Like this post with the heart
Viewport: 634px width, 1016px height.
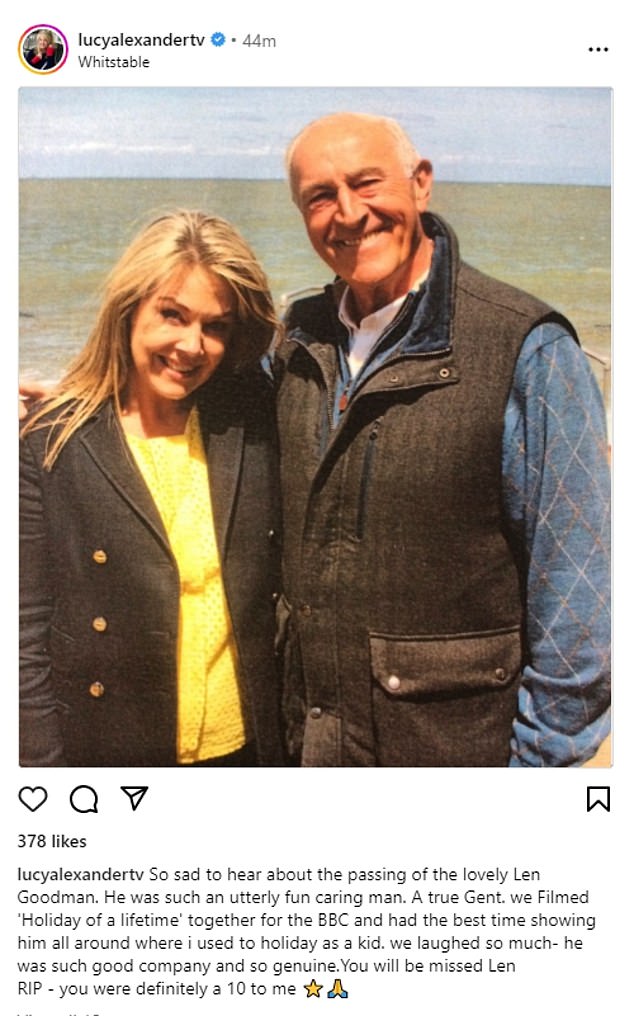tap(33, 798)
